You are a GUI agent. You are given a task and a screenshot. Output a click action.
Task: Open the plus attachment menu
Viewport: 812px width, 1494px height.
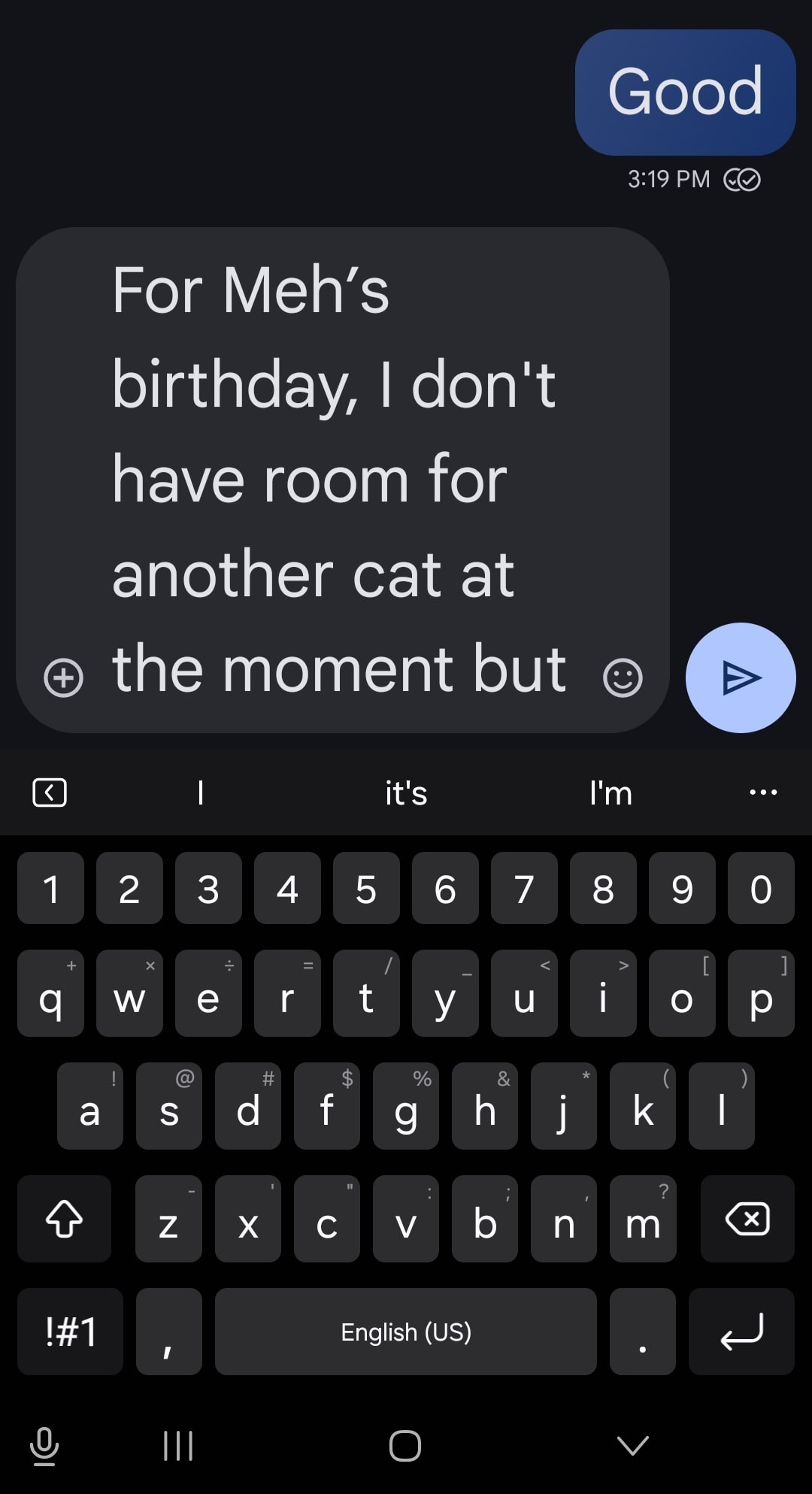[64, 677]
